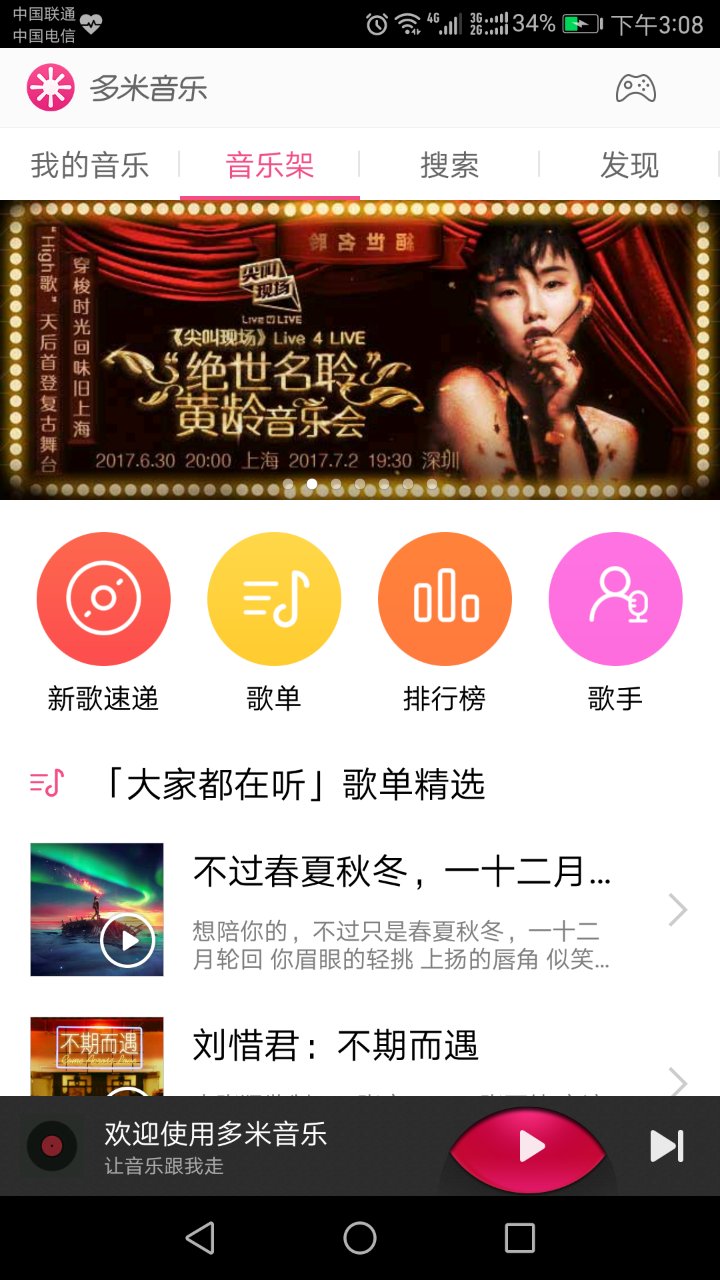
Task: Switch to the 搜索 tab
Action: [x=449, y=166]
